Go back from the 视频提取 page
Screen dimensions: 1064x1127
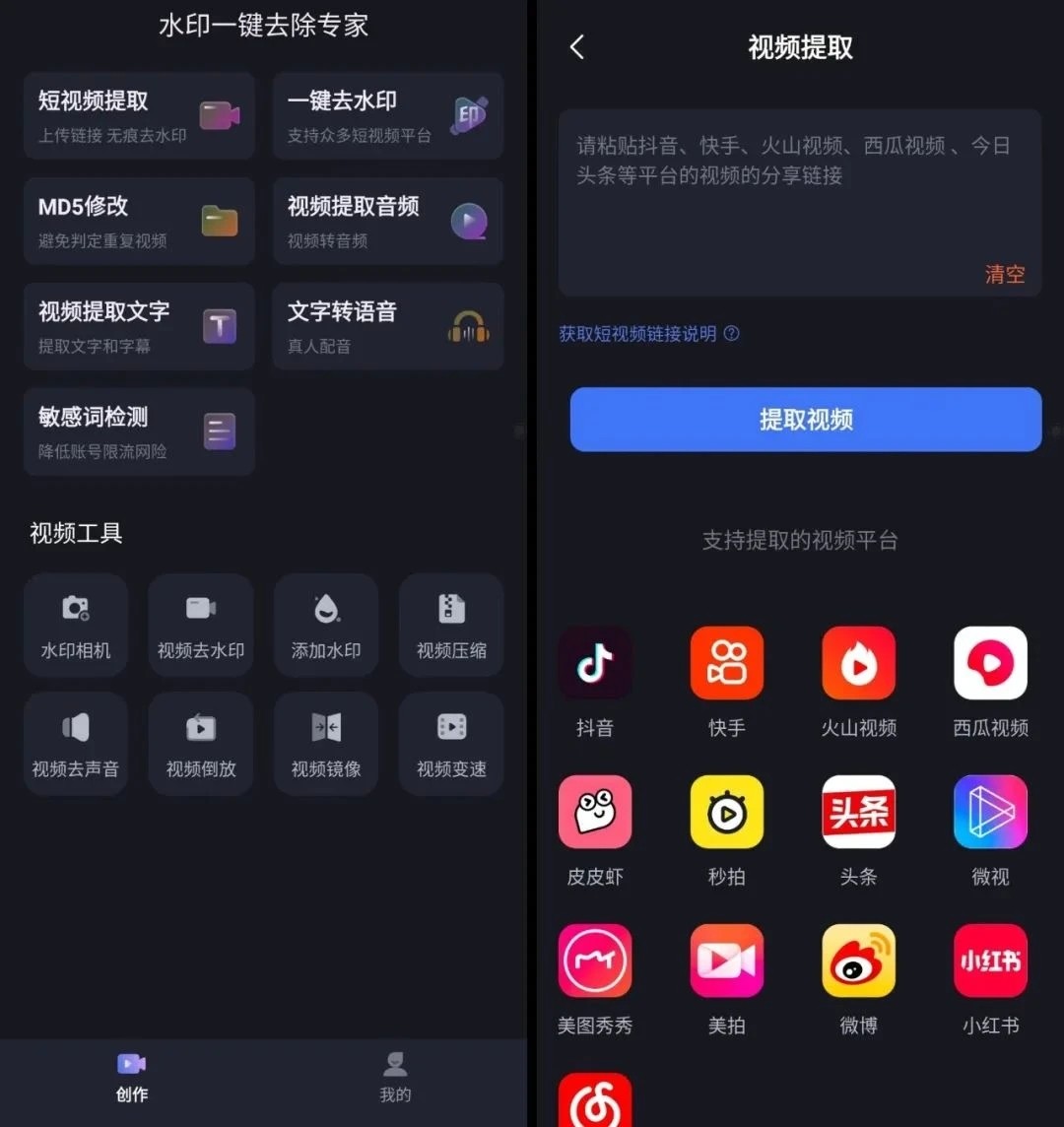[x=577, y=47]
